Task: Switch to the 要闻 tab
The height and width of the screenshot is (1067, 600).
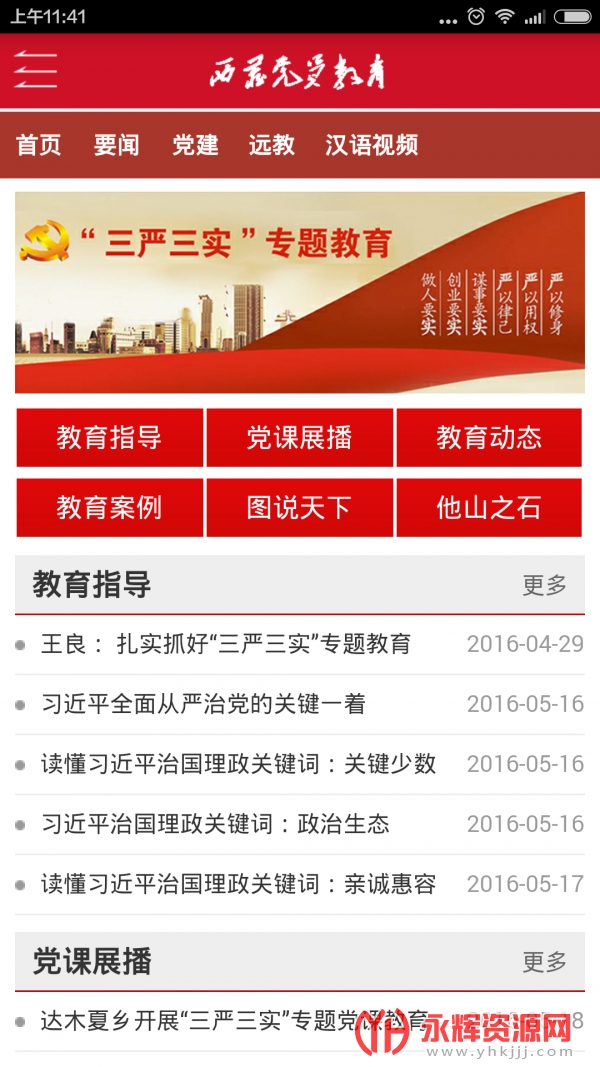Action: click(117, 145)
